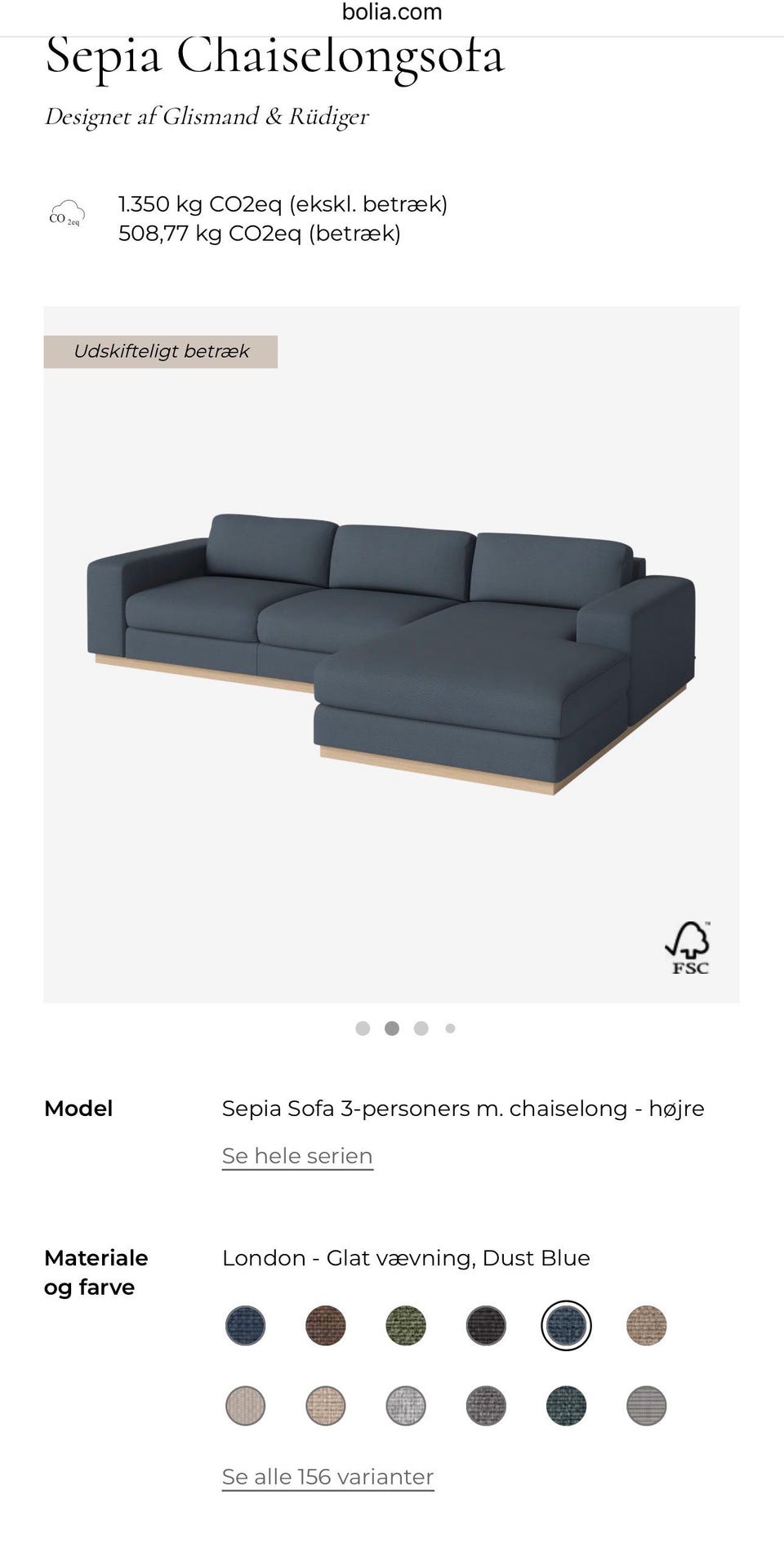
Task: Click the Udskifteligt betræk badge
Action: [x=161, y=351]
